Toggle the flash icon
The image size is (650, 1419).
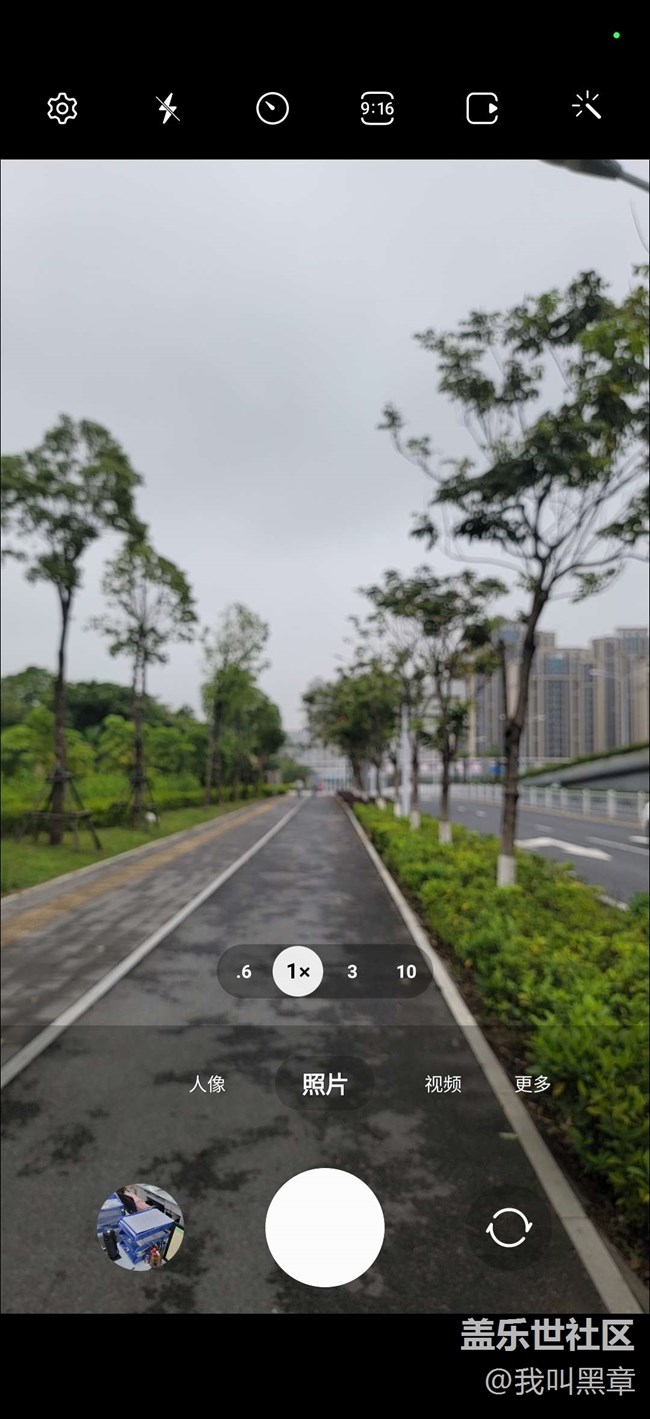(168, 108)
